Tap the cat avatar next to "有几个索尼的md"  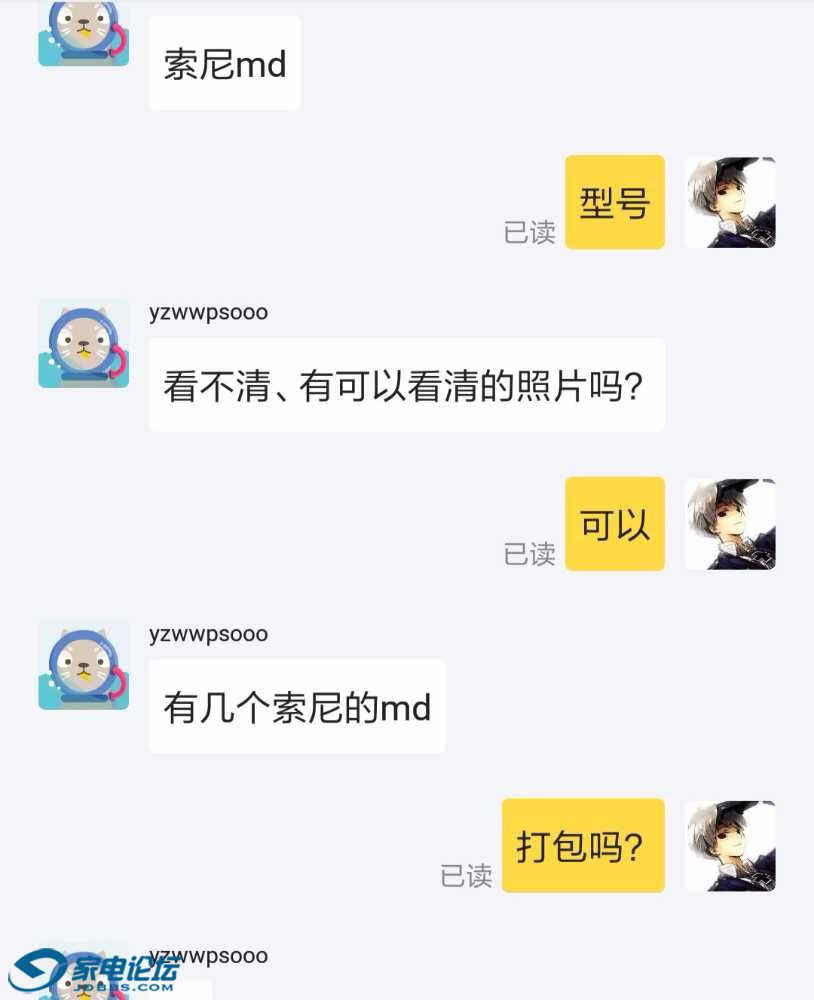click(x=84, y=664)
